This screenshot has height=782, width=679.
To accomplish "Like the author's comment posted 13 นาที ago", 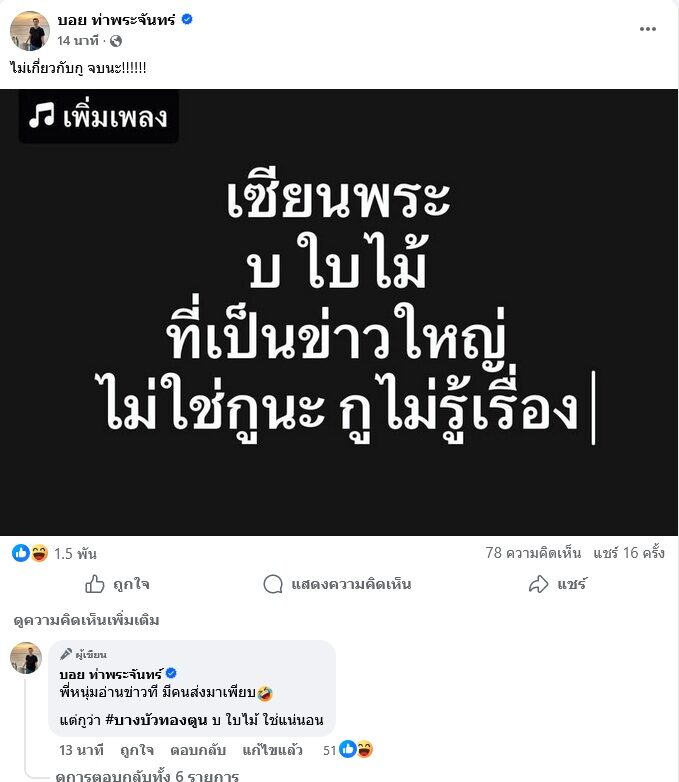I will tap(135, 749).
